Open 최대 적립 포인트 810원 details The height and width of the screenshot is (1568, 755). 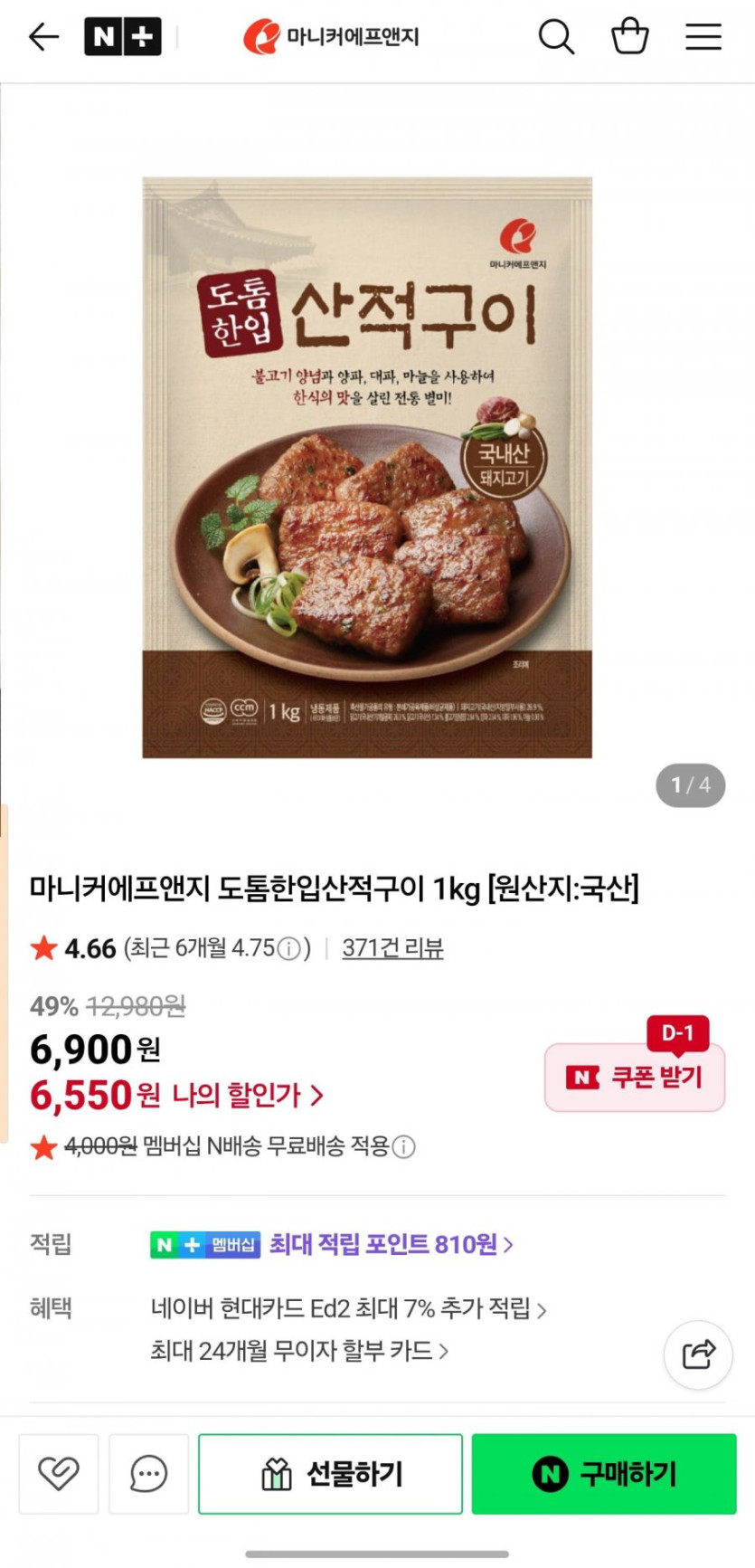pos(391,1245)
